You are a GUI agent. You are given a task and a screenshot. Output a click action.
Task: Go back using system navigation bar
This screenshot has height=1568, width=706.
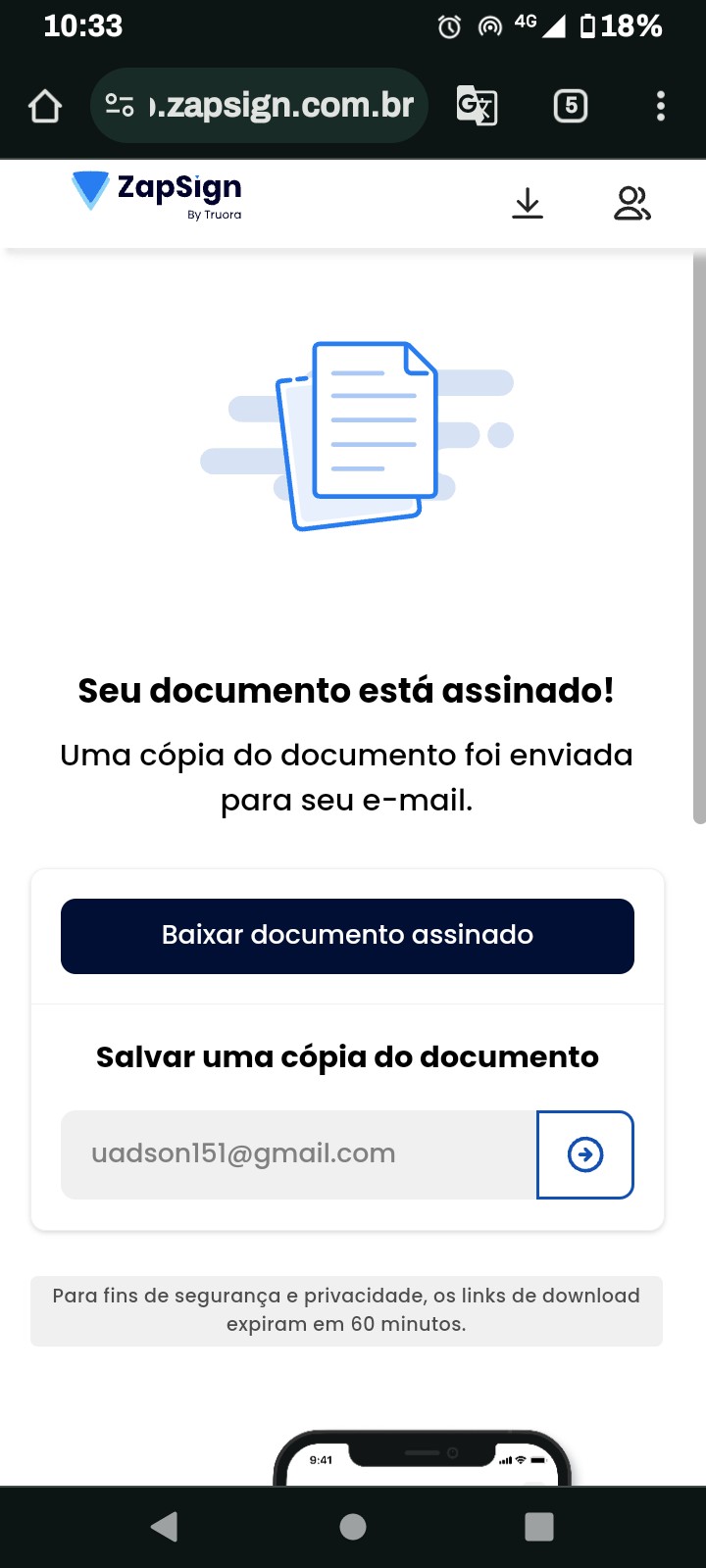click(x=164, y=1526)
